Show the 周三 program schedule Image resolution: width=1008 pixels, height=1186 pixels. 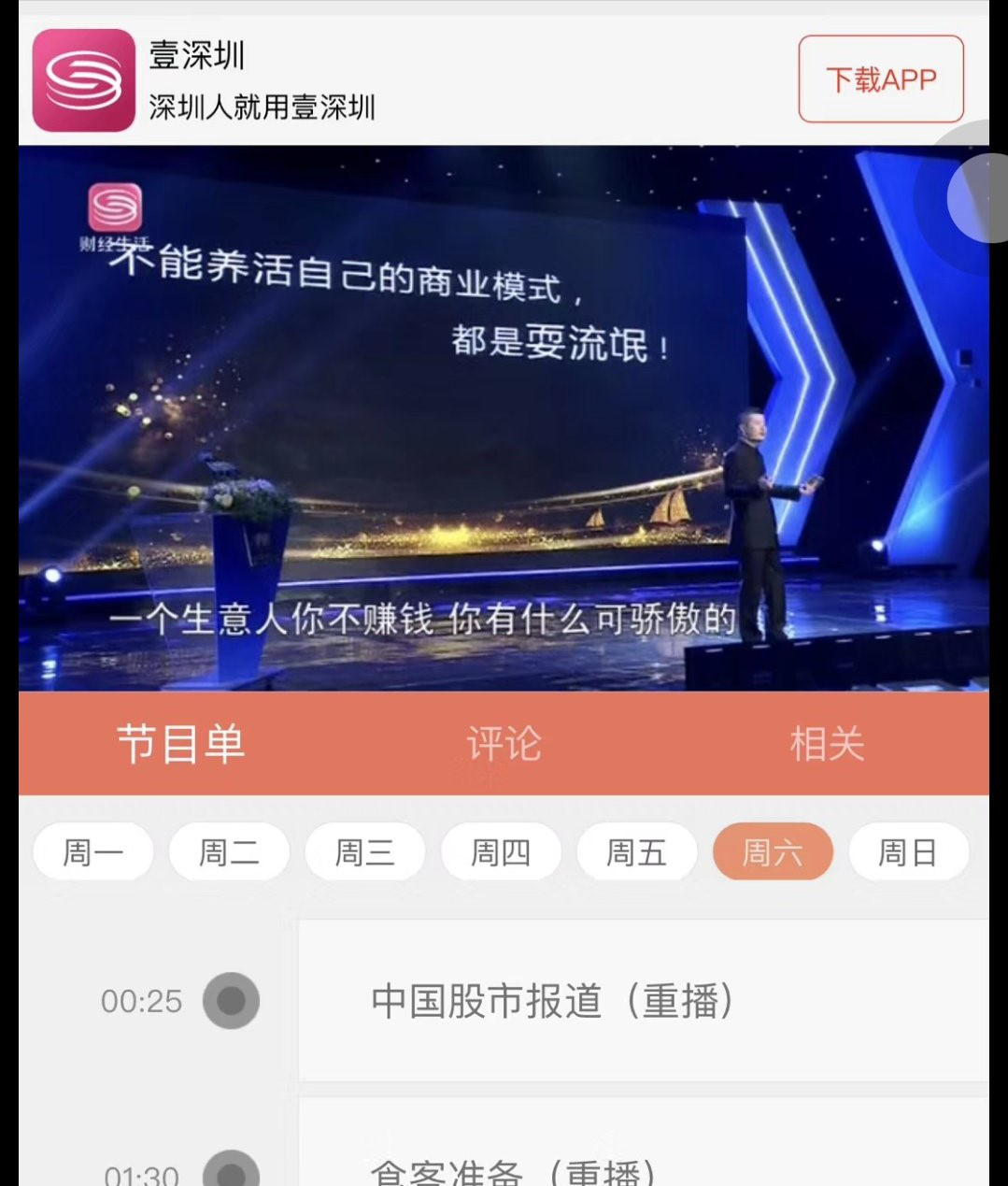(364, 851)
